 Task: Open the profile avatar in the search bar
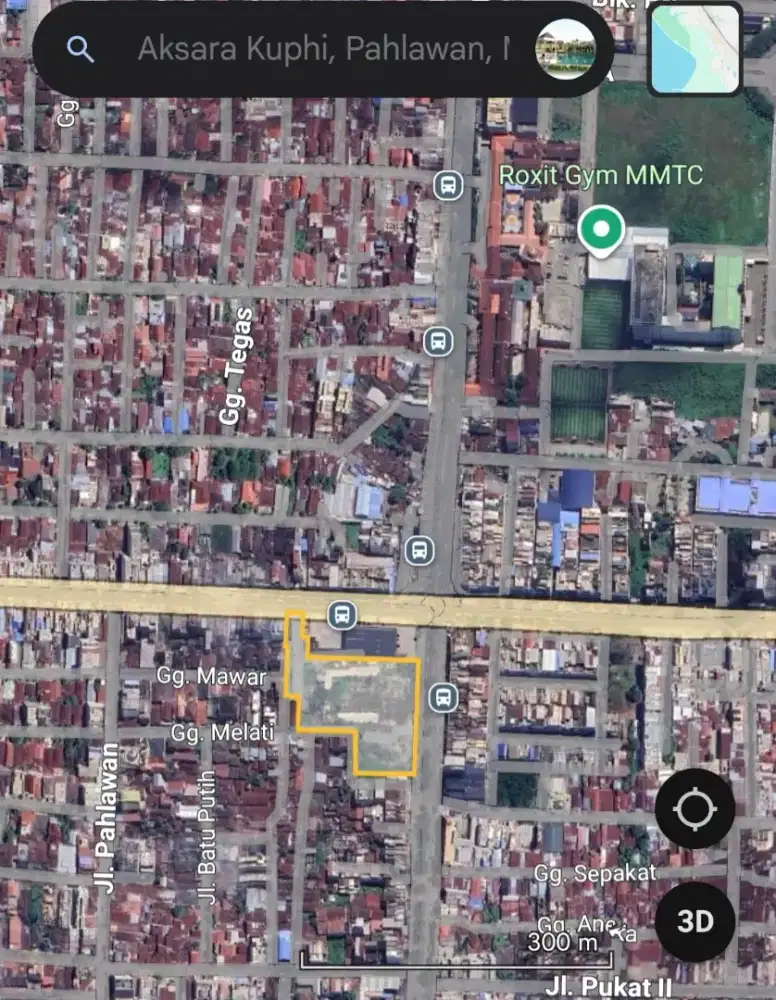click(x=565, y=49)
